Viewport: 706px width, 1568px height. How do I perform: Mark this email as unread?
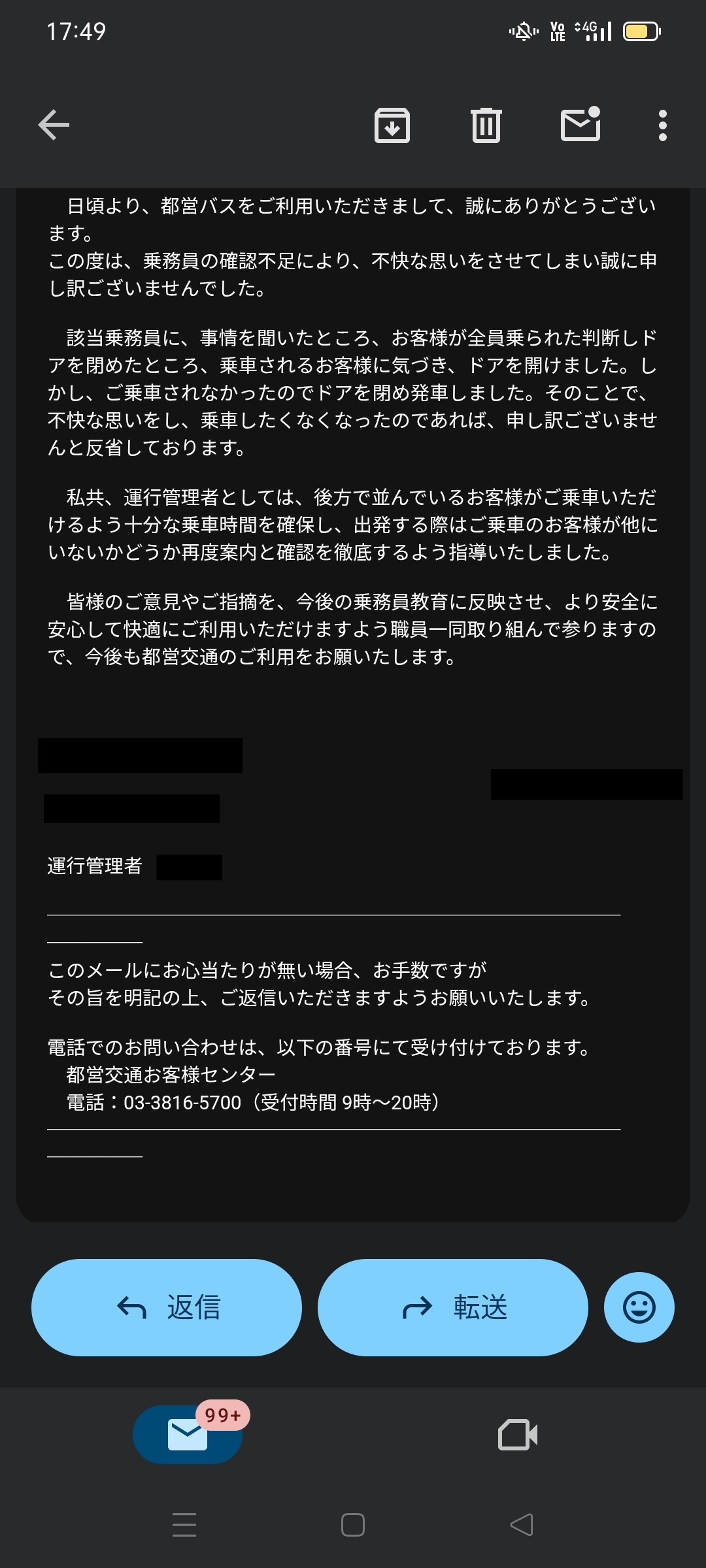(x=580, y=124)
